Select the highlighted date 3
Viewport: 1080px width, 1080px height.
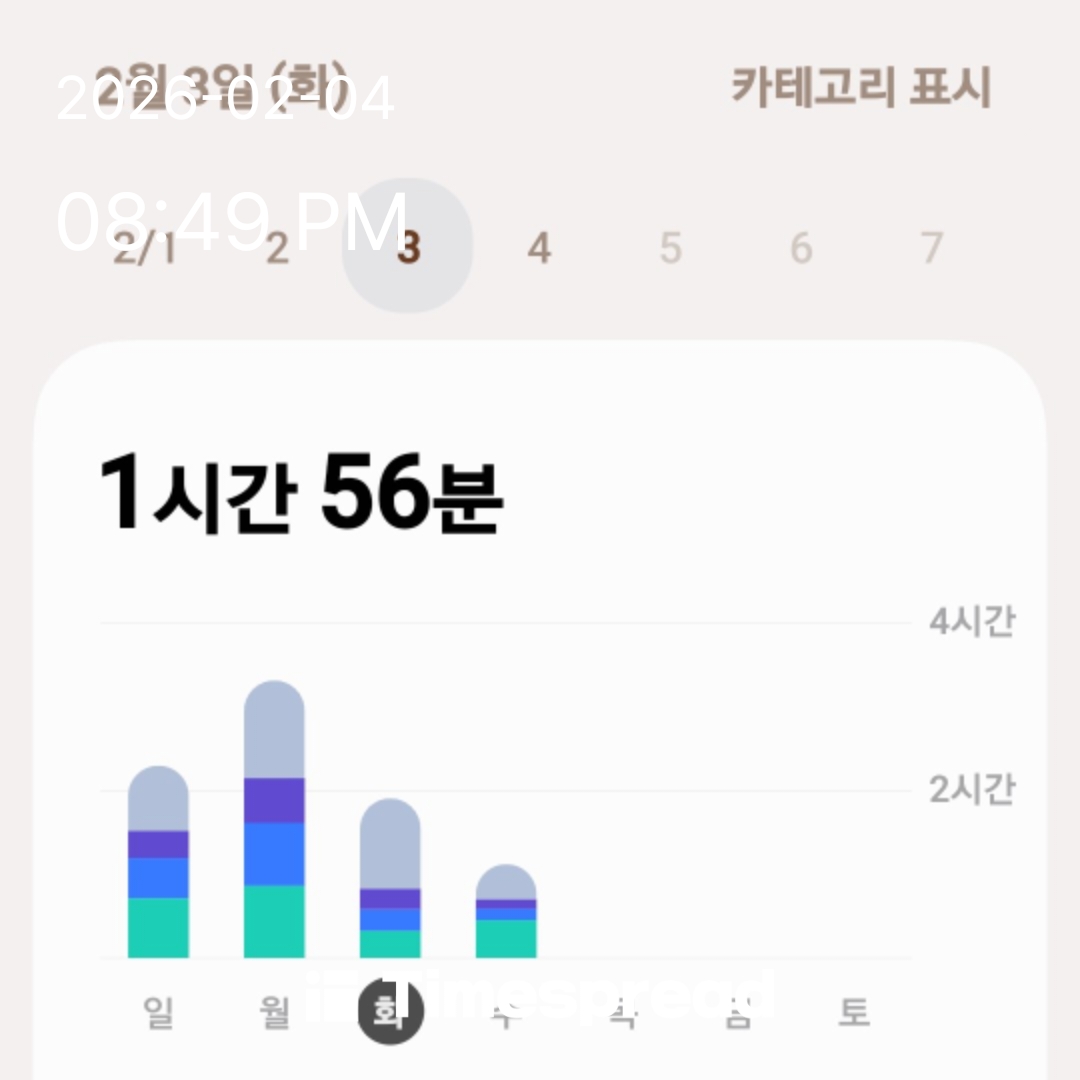(x=407, y=247)
